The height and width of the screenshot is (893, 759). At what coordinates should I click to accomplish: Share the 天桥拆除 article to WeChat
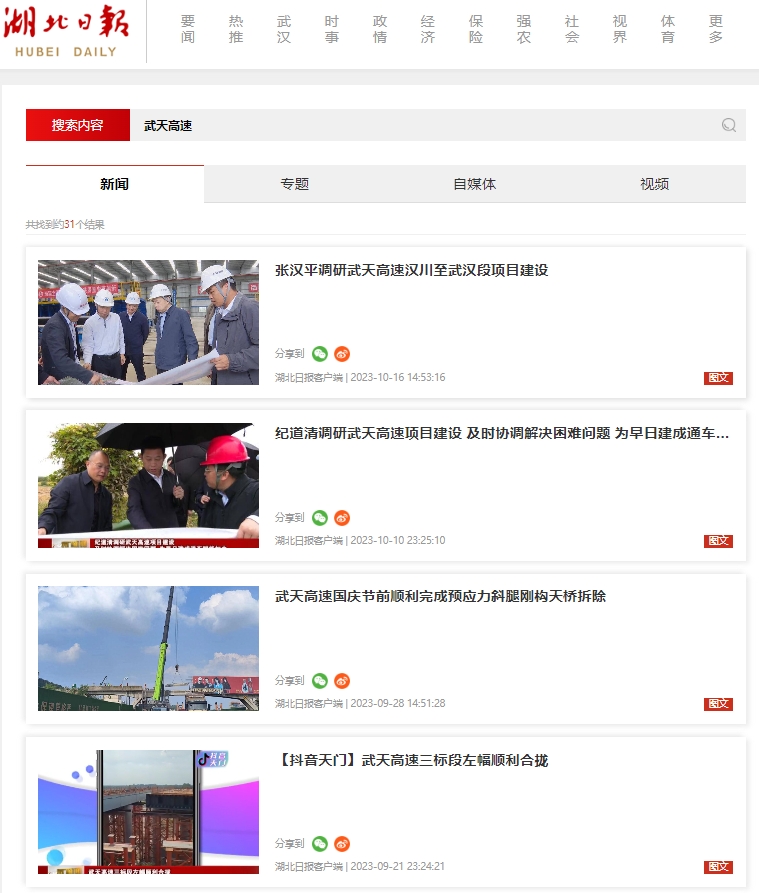[320, 681]
